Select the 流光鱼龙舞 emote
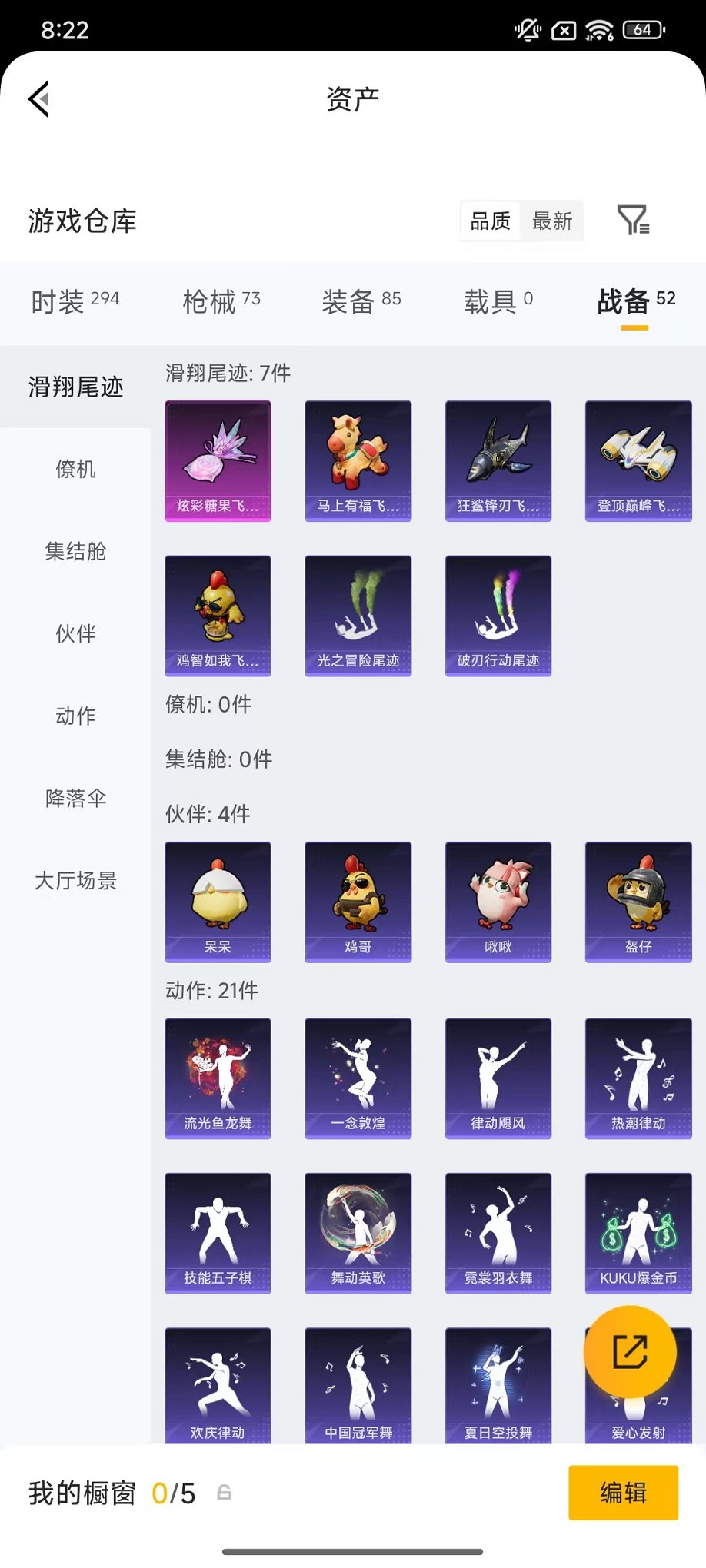The width and height of the screenshot is (706, 1568). 218,1078
